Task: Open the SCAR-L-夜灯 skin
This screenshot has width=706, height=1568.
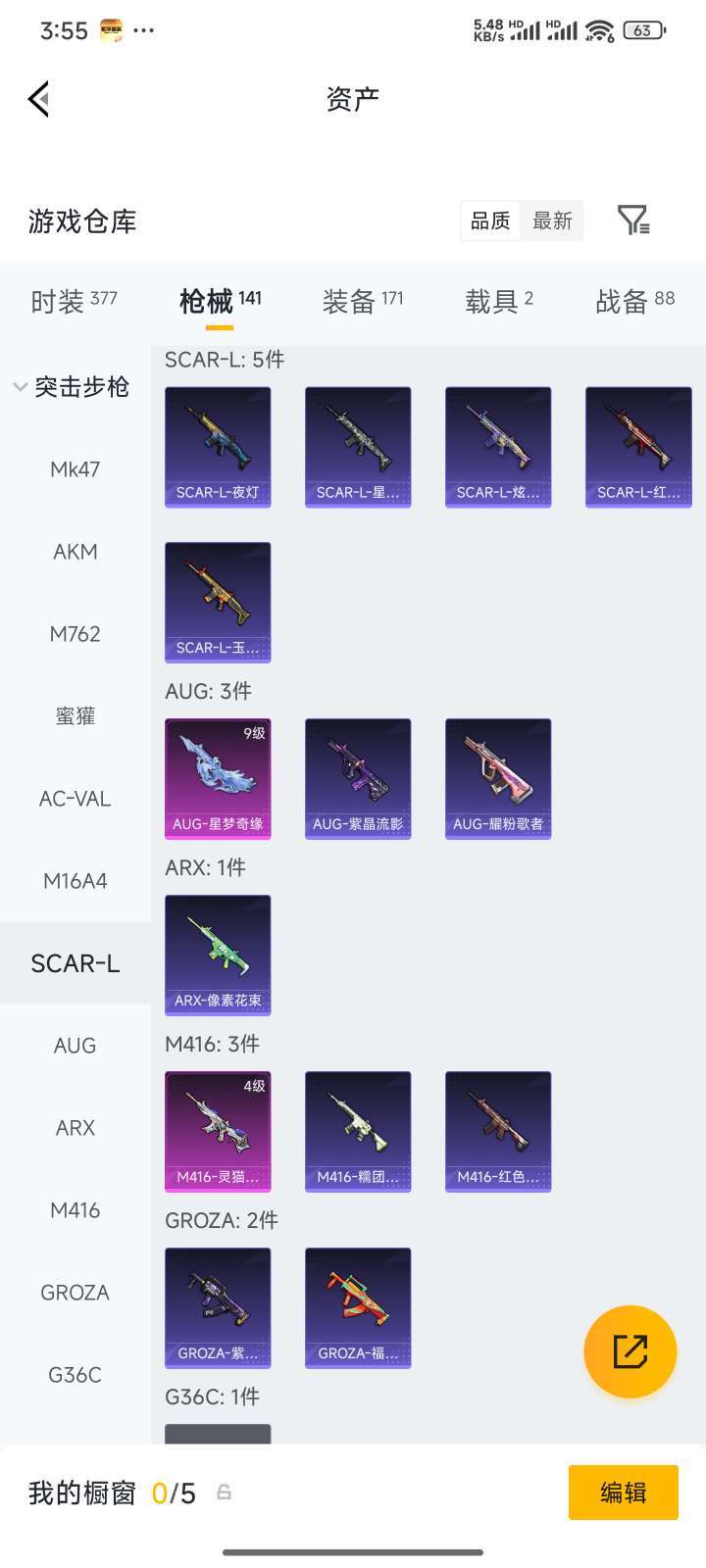Action: click(218, 447)
